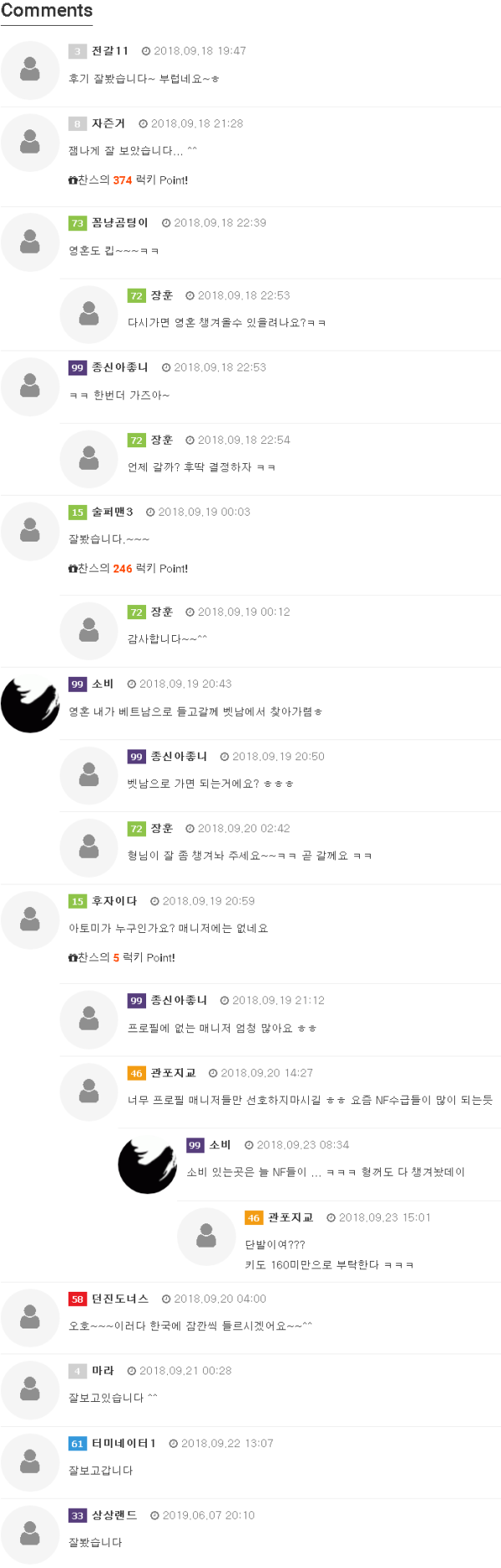Screen dimensions: 501x1568
Task: Tap 장훈's name on the 22:53 reply
Action: tap(161, 295)
